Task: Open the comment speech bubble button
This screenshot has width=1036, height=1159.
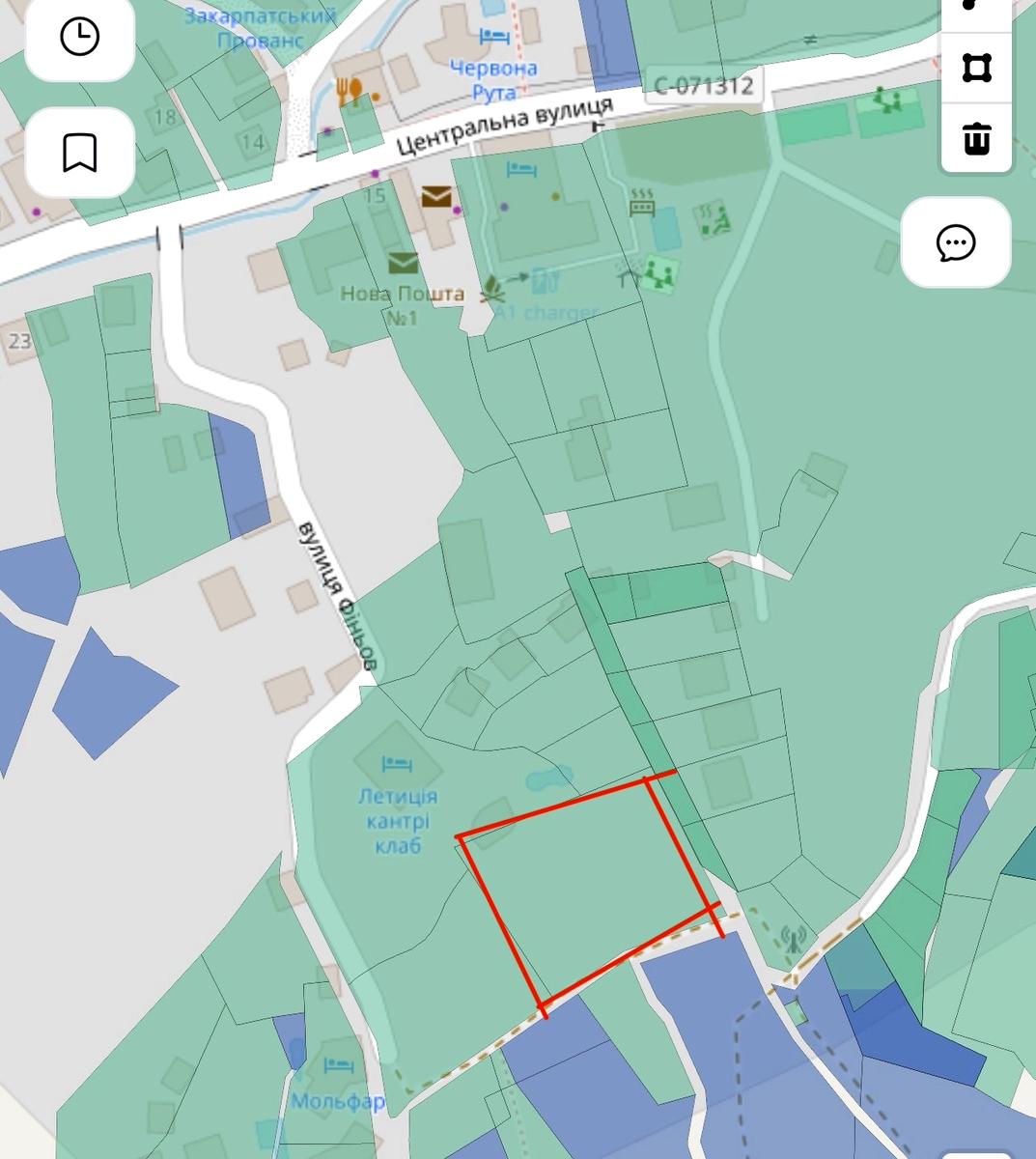Action: pyautogui.click(x=956, y=242)
